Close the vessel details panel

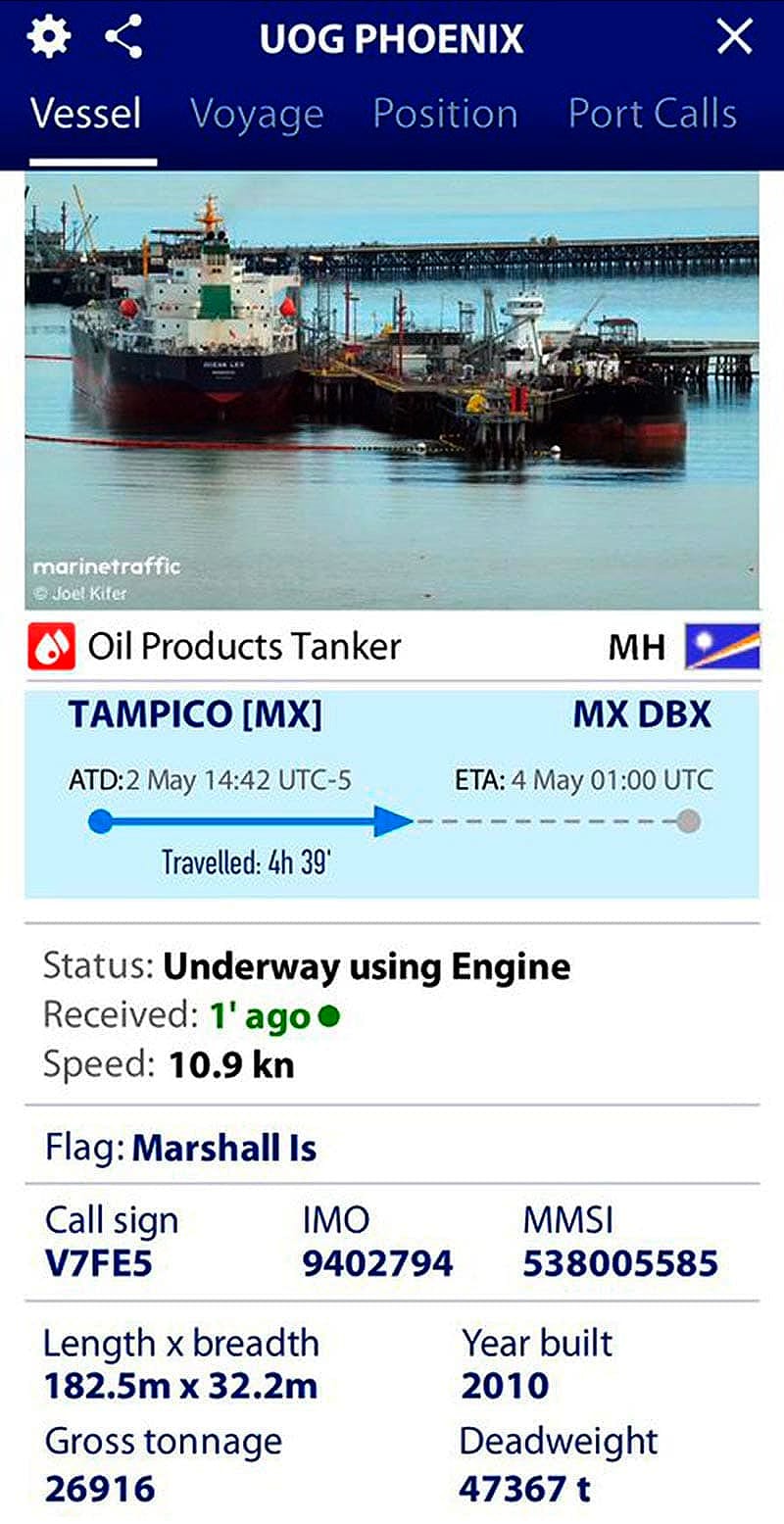[x=734, y=37]
